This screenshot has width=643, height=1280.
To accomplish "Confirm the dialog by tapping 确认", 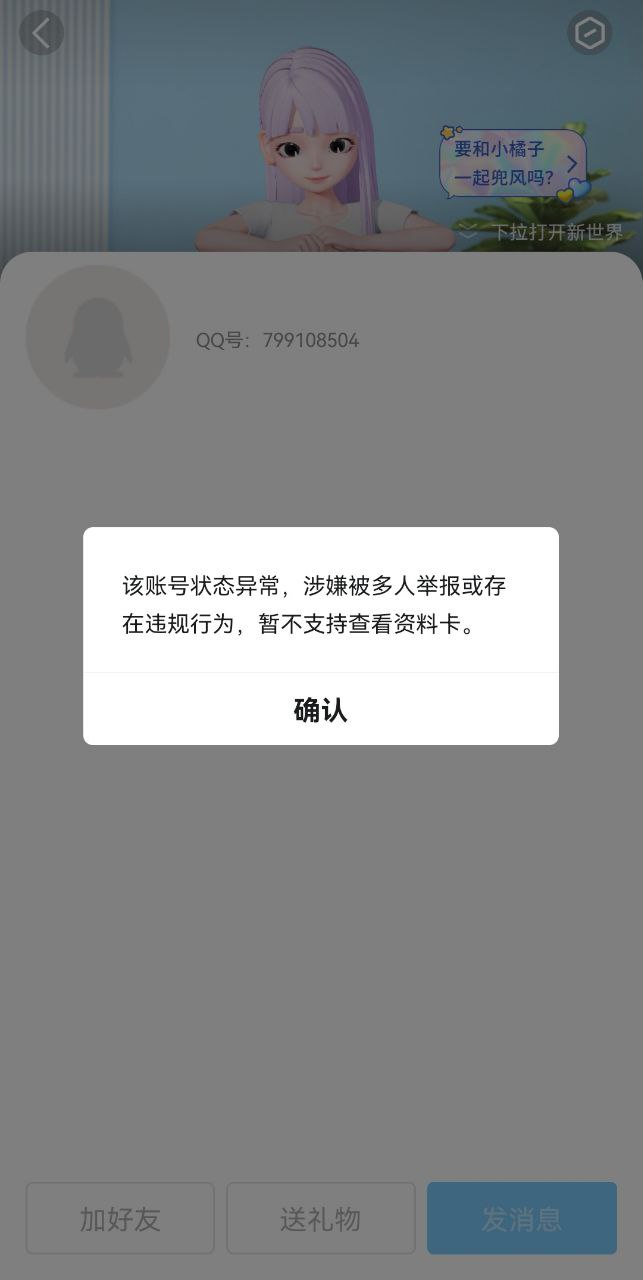I will tap(320, 709).
